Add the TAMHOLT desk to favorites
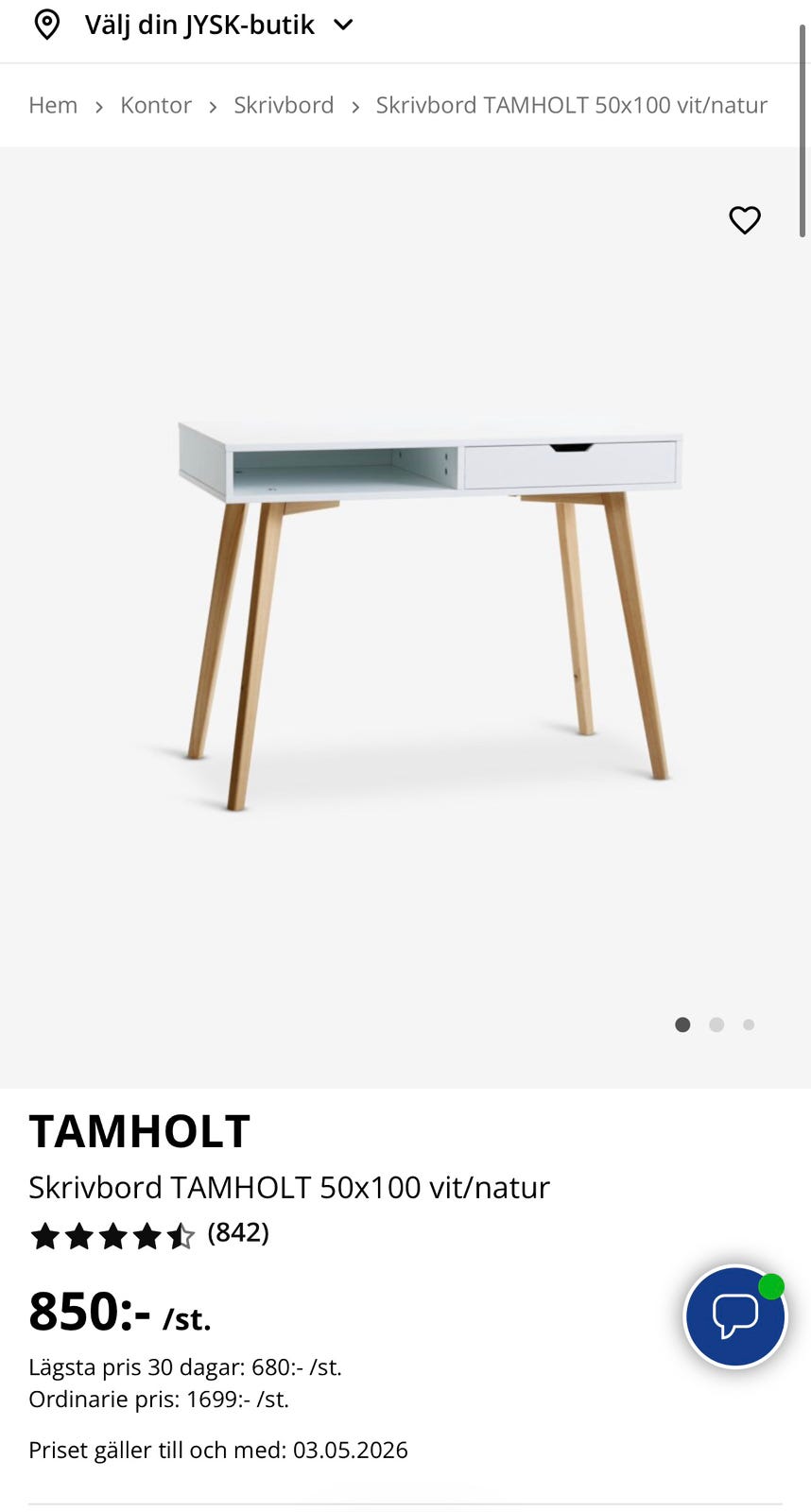Image resolution: width=811 pixels, height=1512 pixels. pyautogui.click(x=745, y=220)
